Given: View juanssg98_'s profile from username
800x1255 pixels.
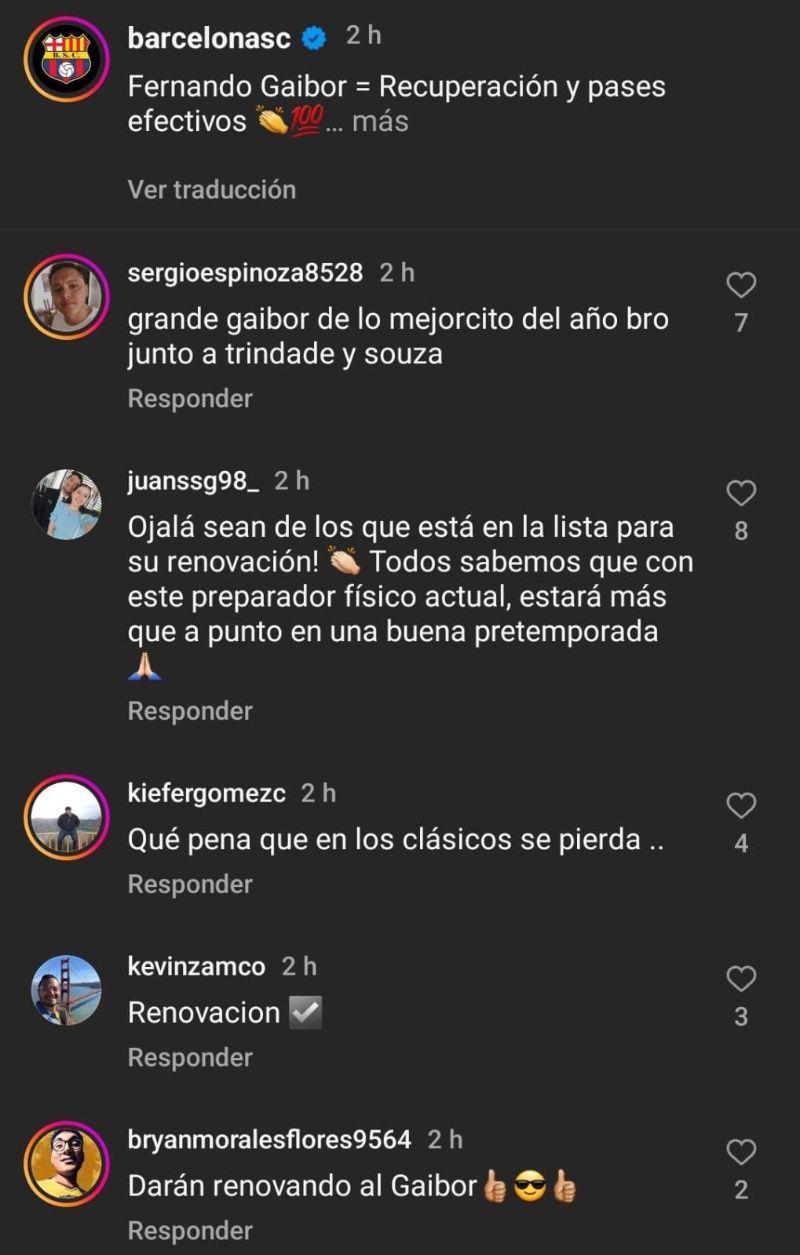Looking at the screenshot, I should click(x=193, y=482).
